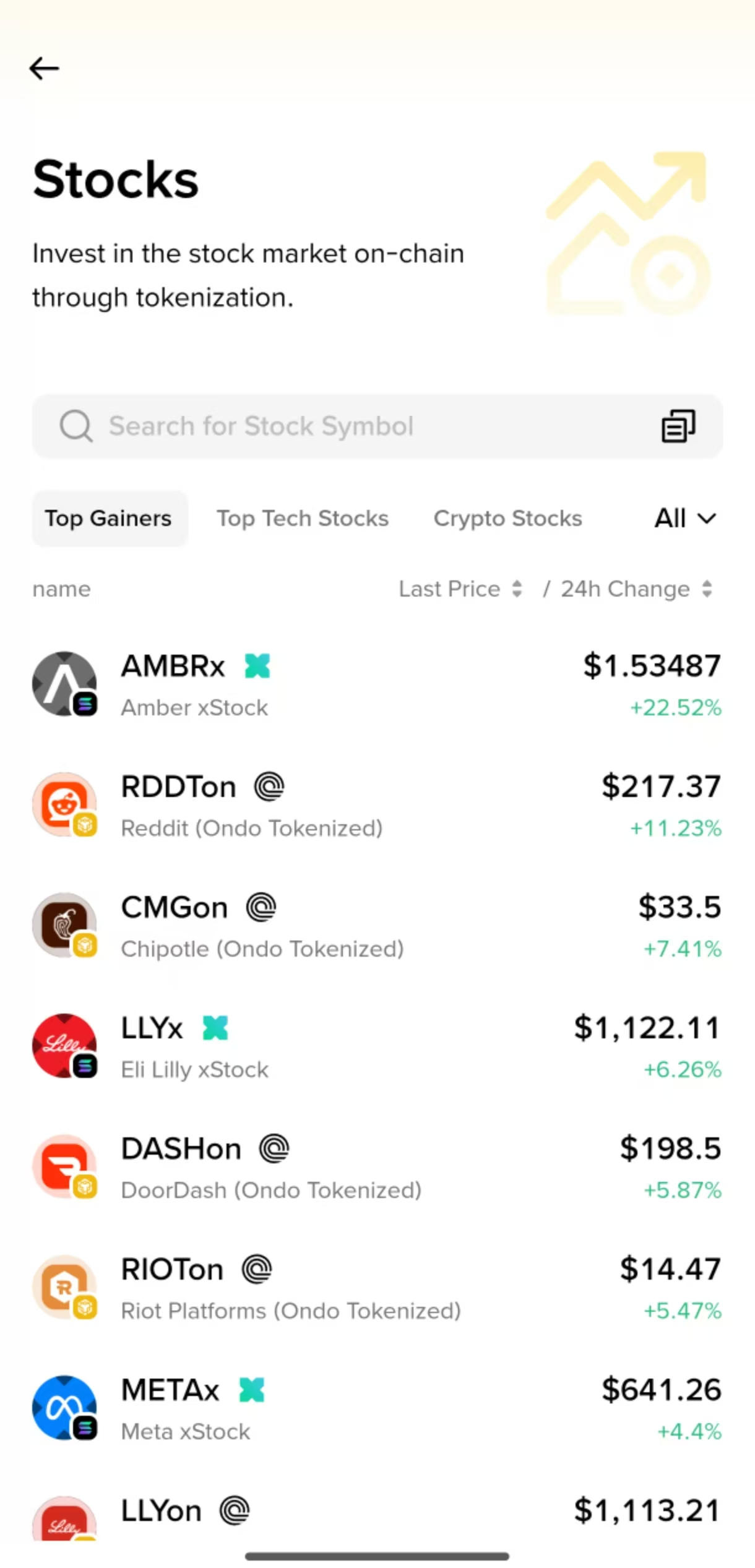This screenshot has width=755, height=1568.
Task: Open the DASHon DoorDash row
Action: (376, 1168)
